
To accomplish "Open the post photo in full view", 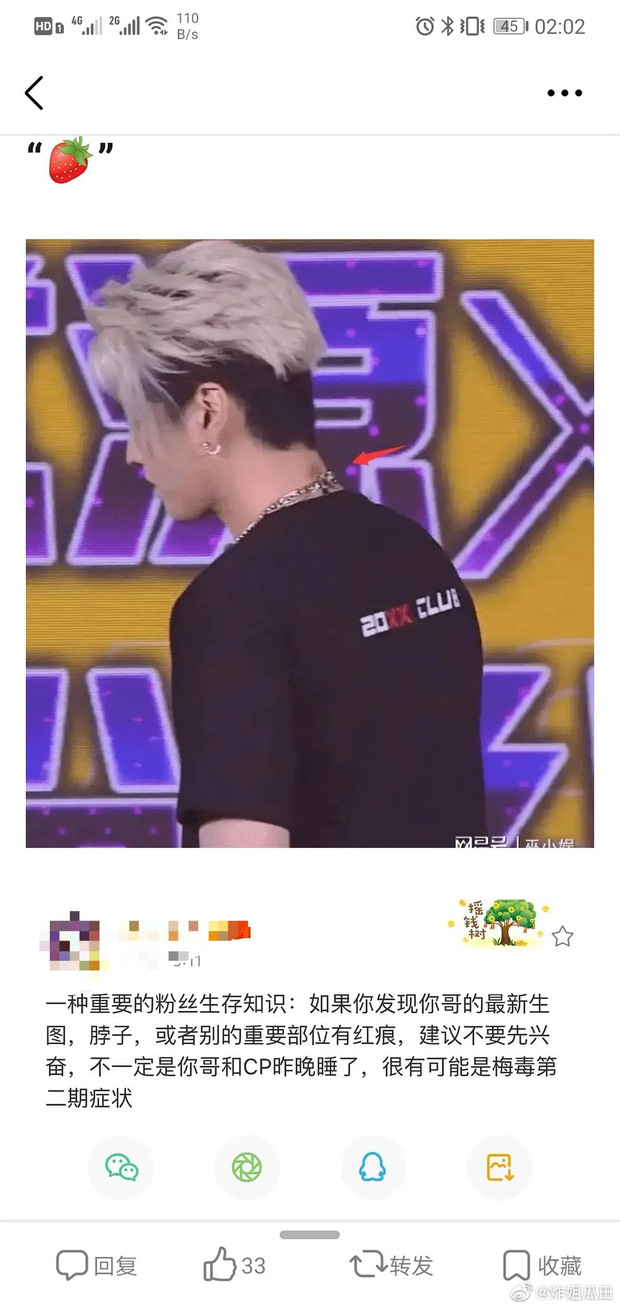I will pos(310,543).
